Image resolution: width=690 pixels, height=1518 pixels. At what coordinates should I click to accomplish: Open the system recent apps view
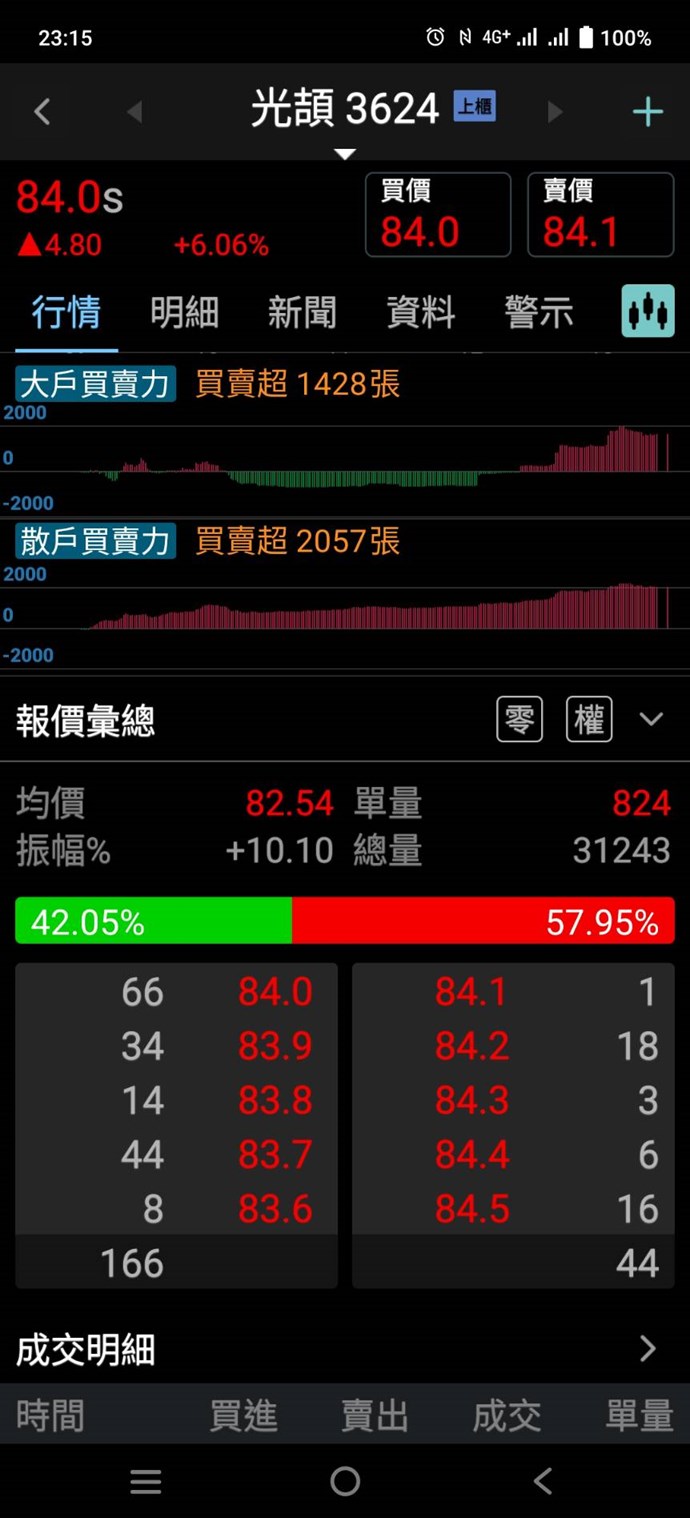(146, 1481)
